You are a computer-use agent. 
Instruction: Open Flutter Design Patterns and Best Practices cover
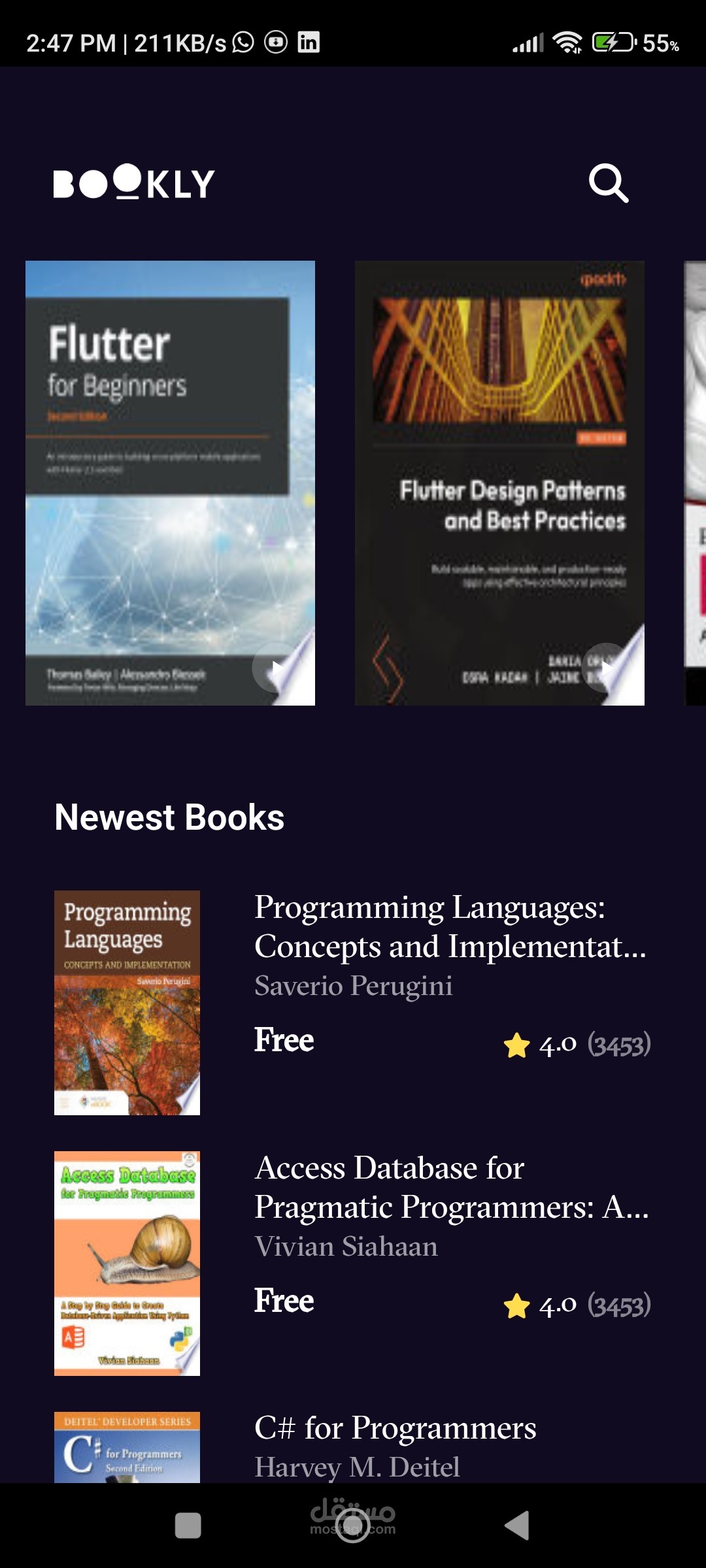pos(499,483)
